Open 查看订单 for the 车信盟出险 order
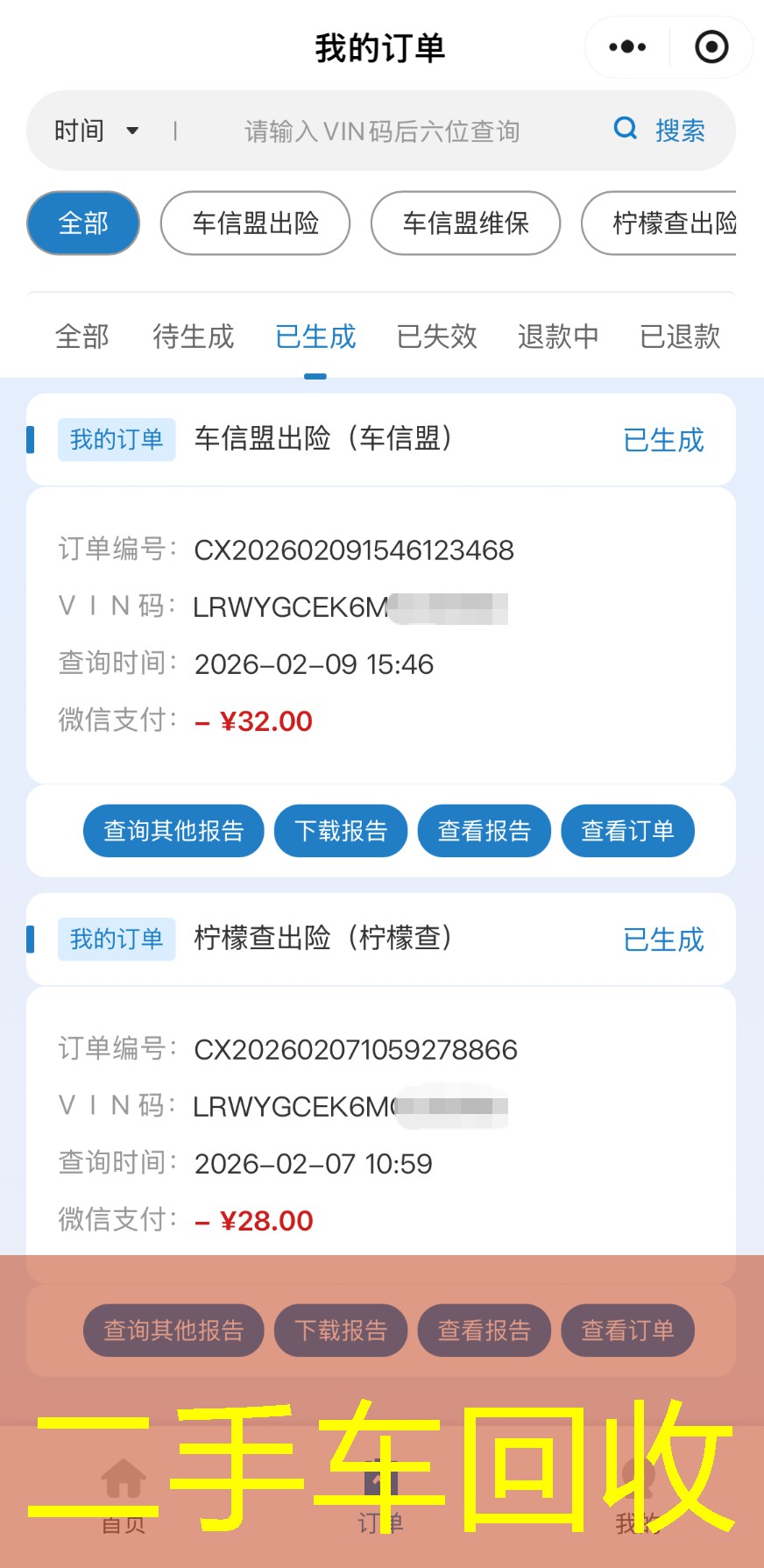 627,831
